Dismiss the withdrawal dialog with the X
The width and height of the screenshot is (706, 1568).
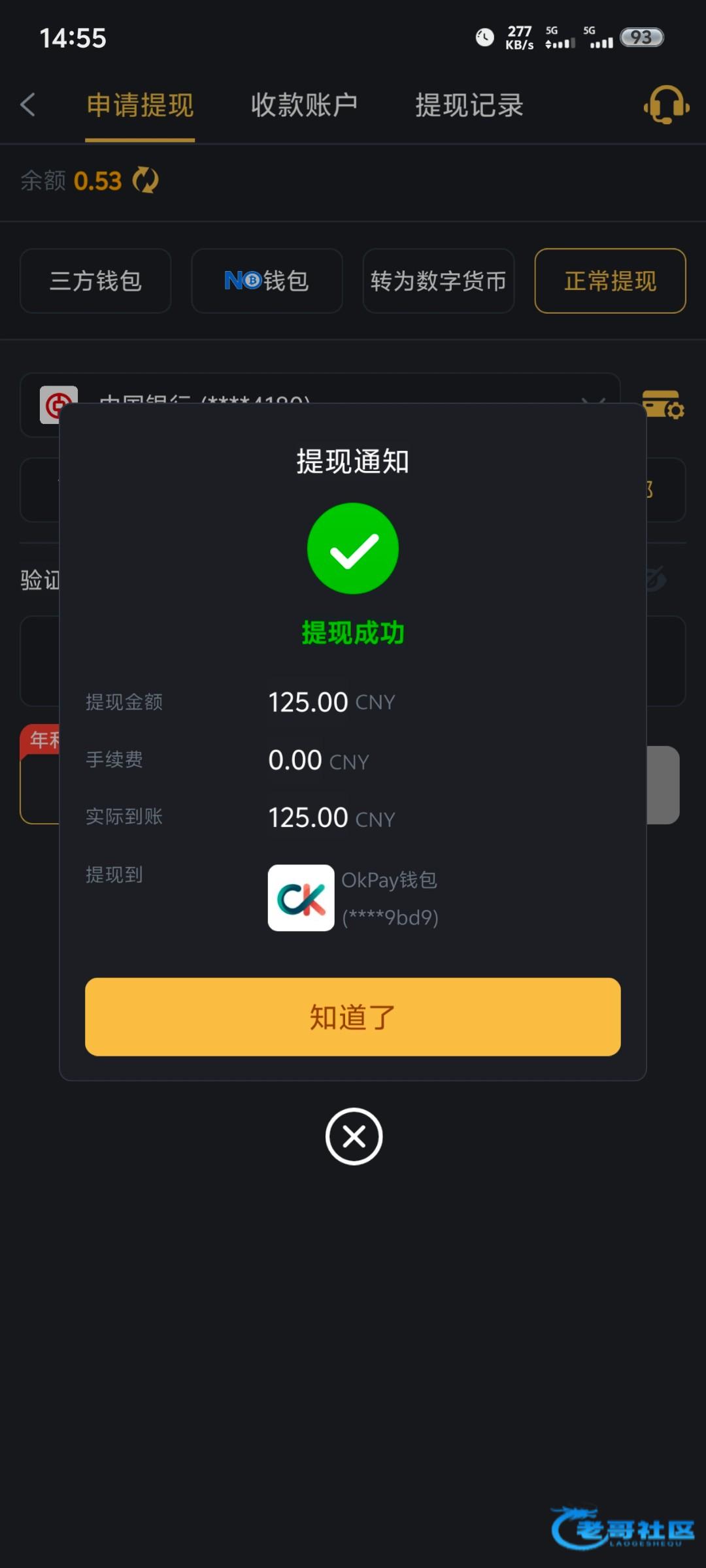[354, 1136]
